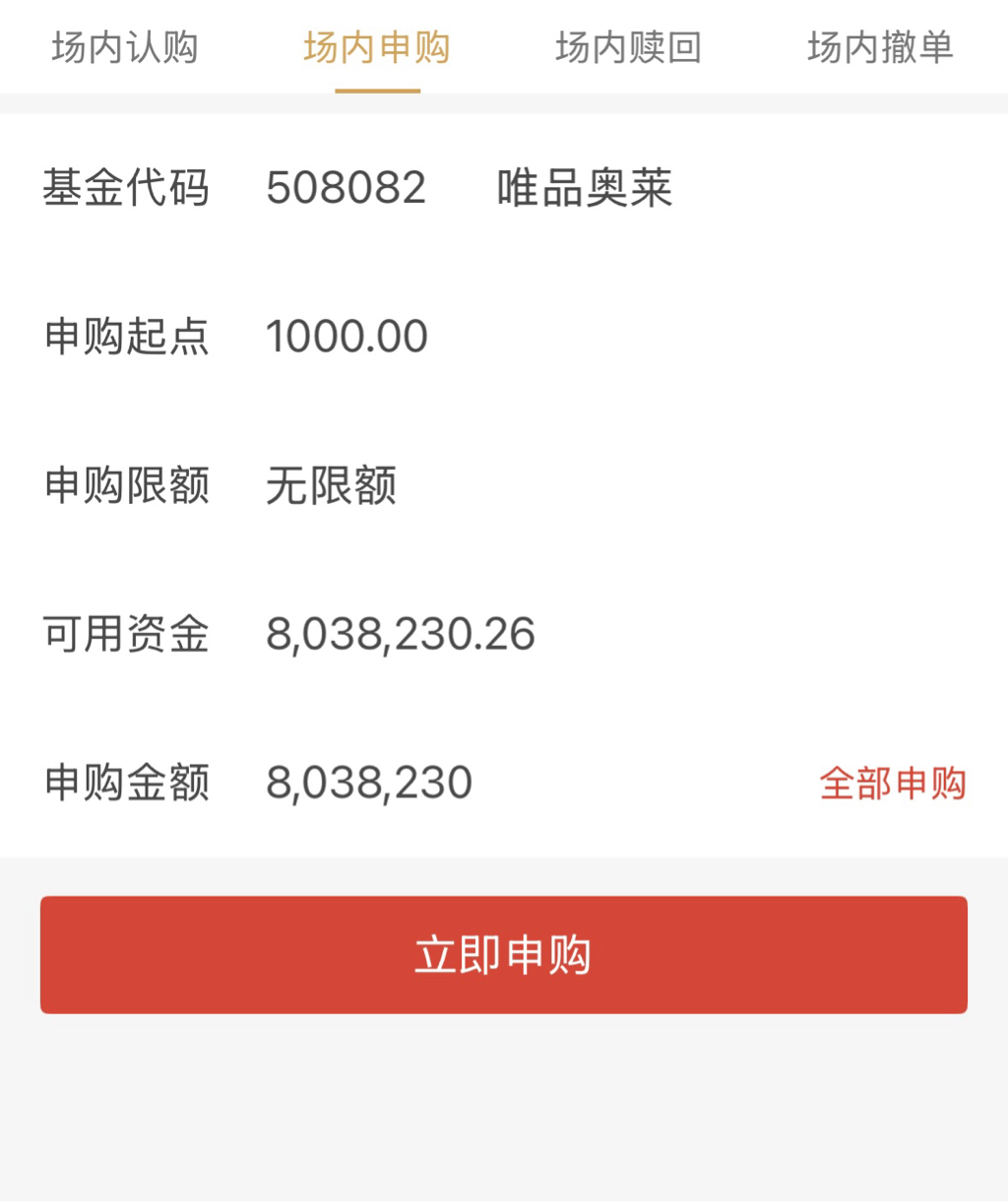Edit the 基金代码 field 508082
This screenshot has width=1008, height=1202.
(x=346, y=187)
